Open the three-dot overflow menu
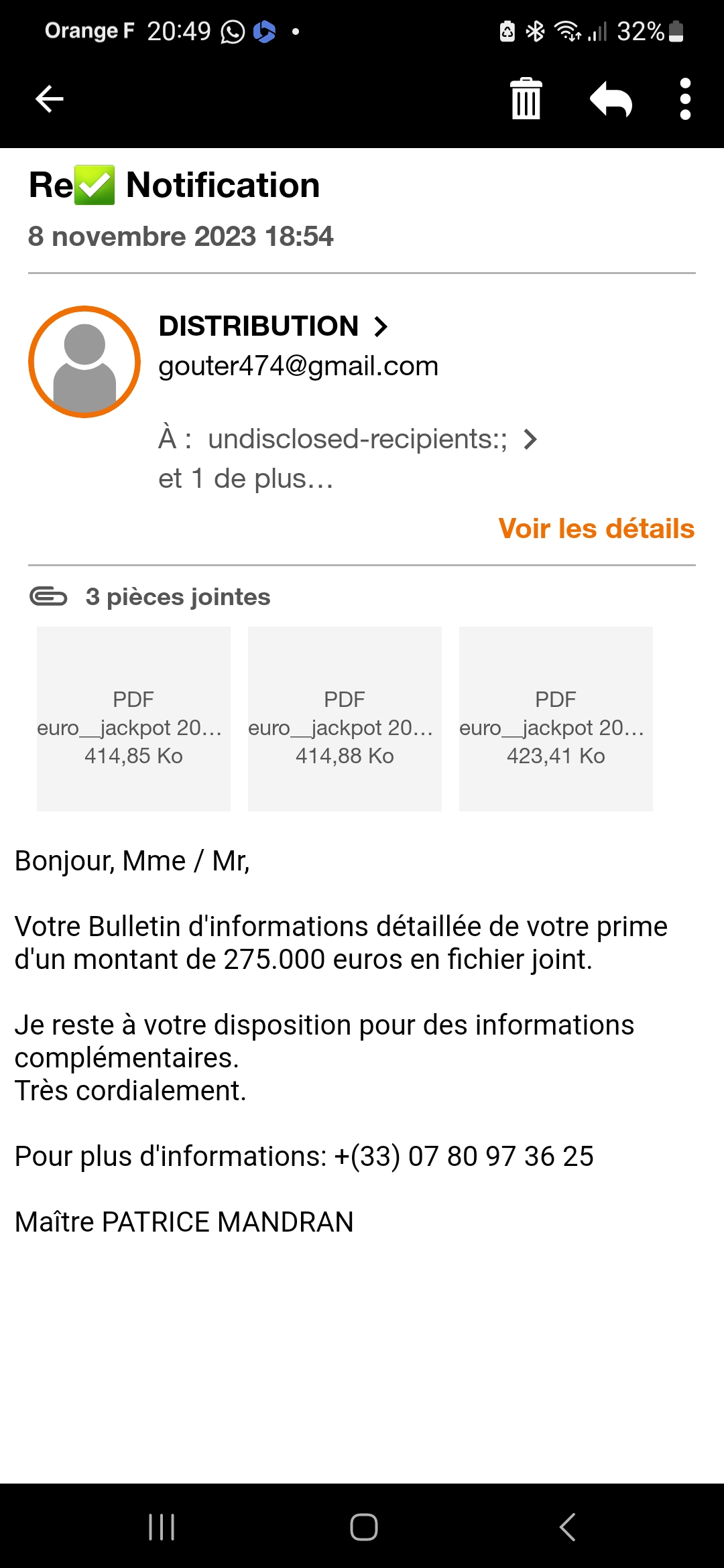Viewport: 724px width, 1568px height. point(685,99)
